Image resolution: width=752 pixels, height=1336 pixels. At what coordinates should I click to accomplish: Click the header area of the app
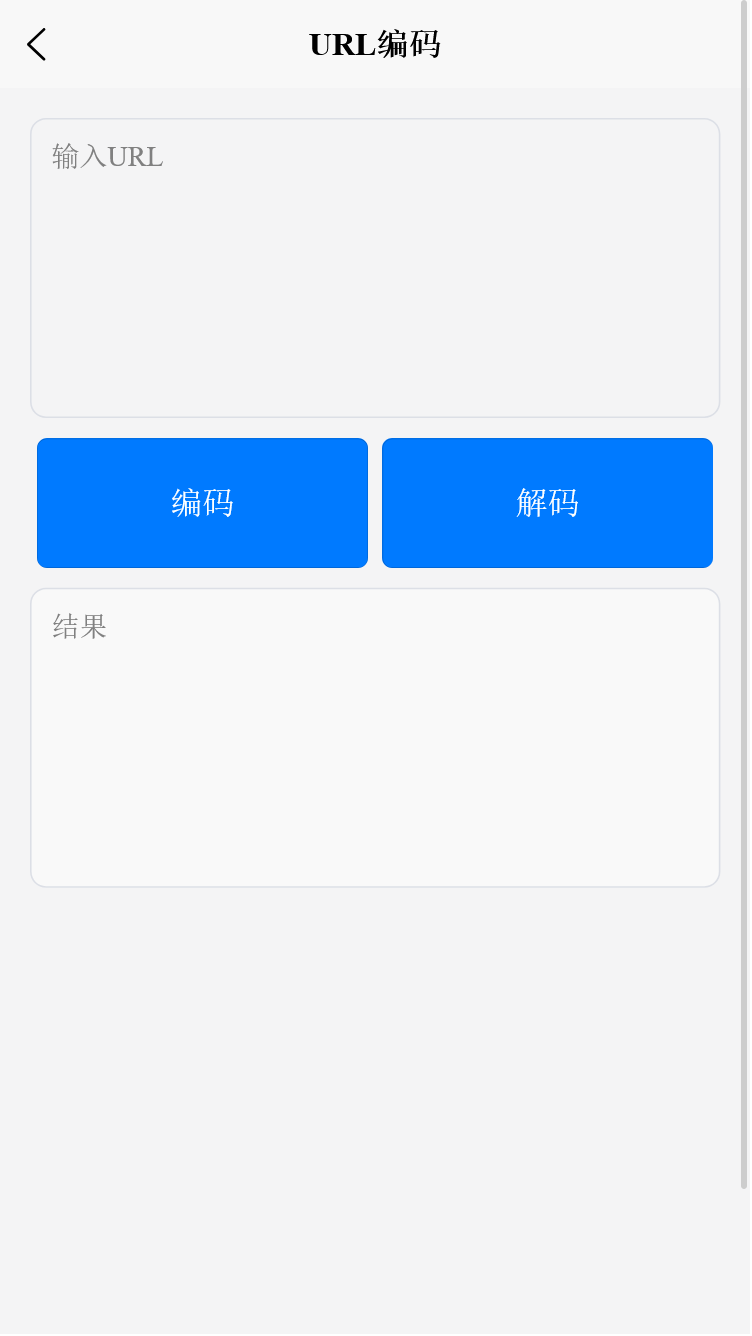click(x=375, y=44)
